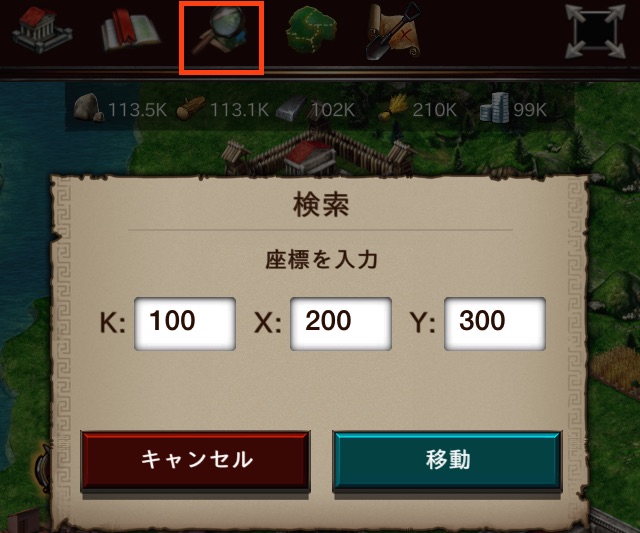This screenshot has width=640, height=533.
Task: Edit the K coordinate field
Action: click(185, 322)
